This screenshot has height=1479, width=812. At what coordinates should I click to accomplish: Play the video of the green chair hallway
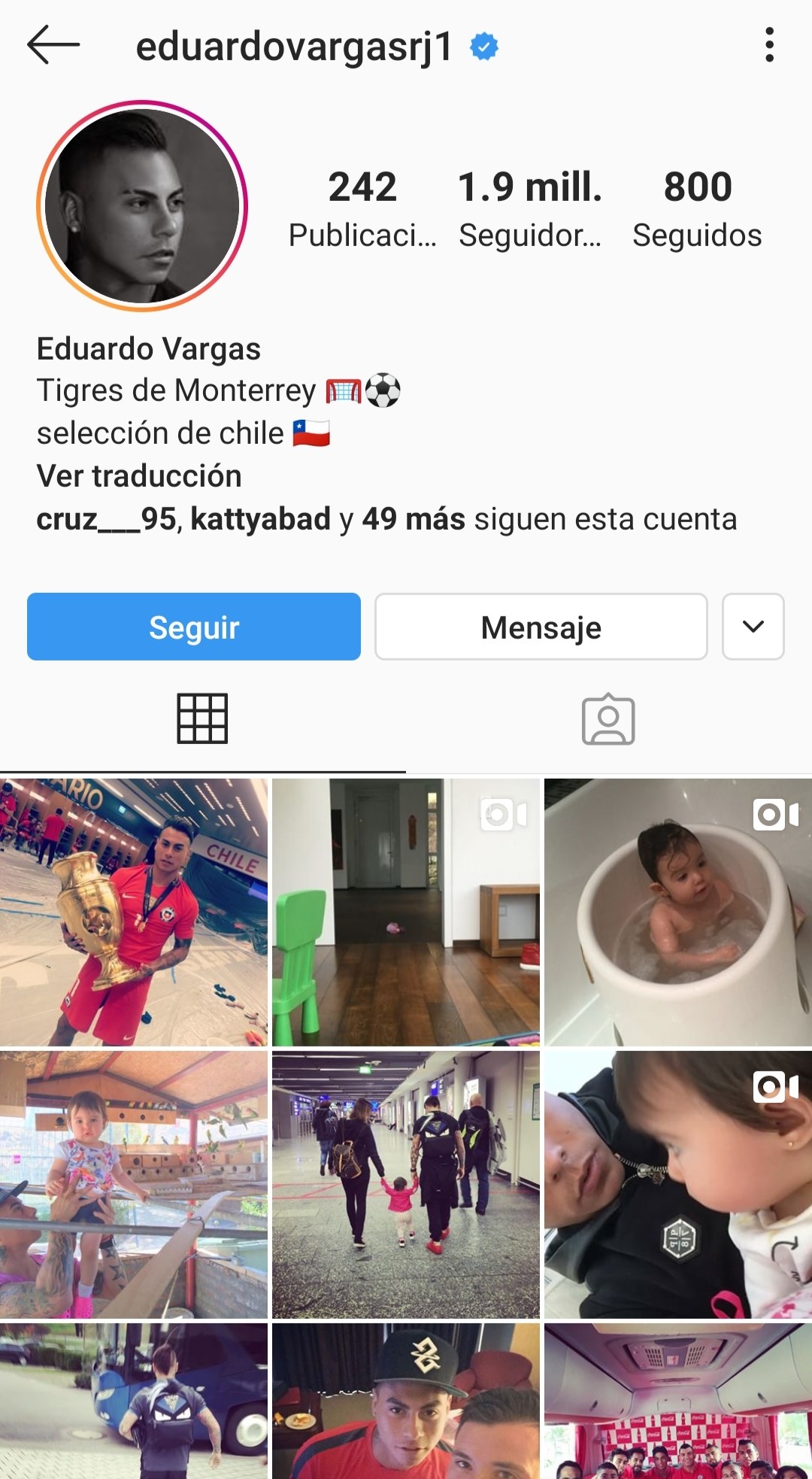coord(406,913)
